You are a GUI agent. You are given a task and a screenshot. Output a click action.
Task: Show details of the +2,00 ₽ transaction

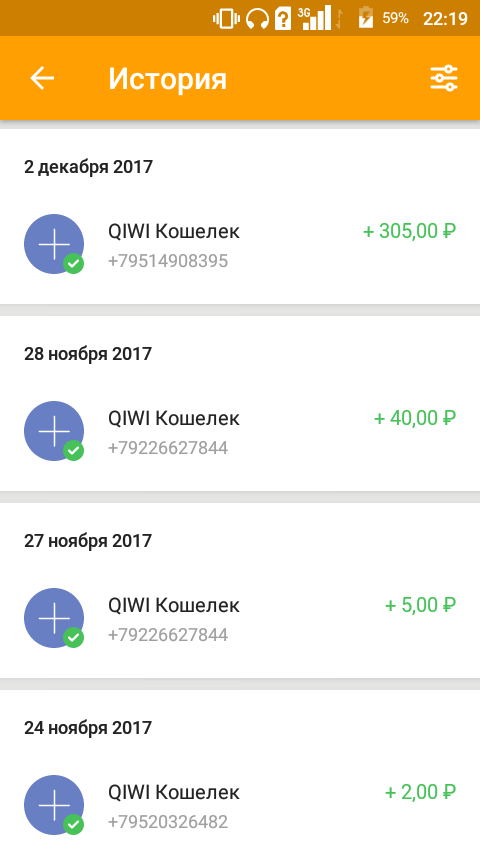[x=240, y=805]
